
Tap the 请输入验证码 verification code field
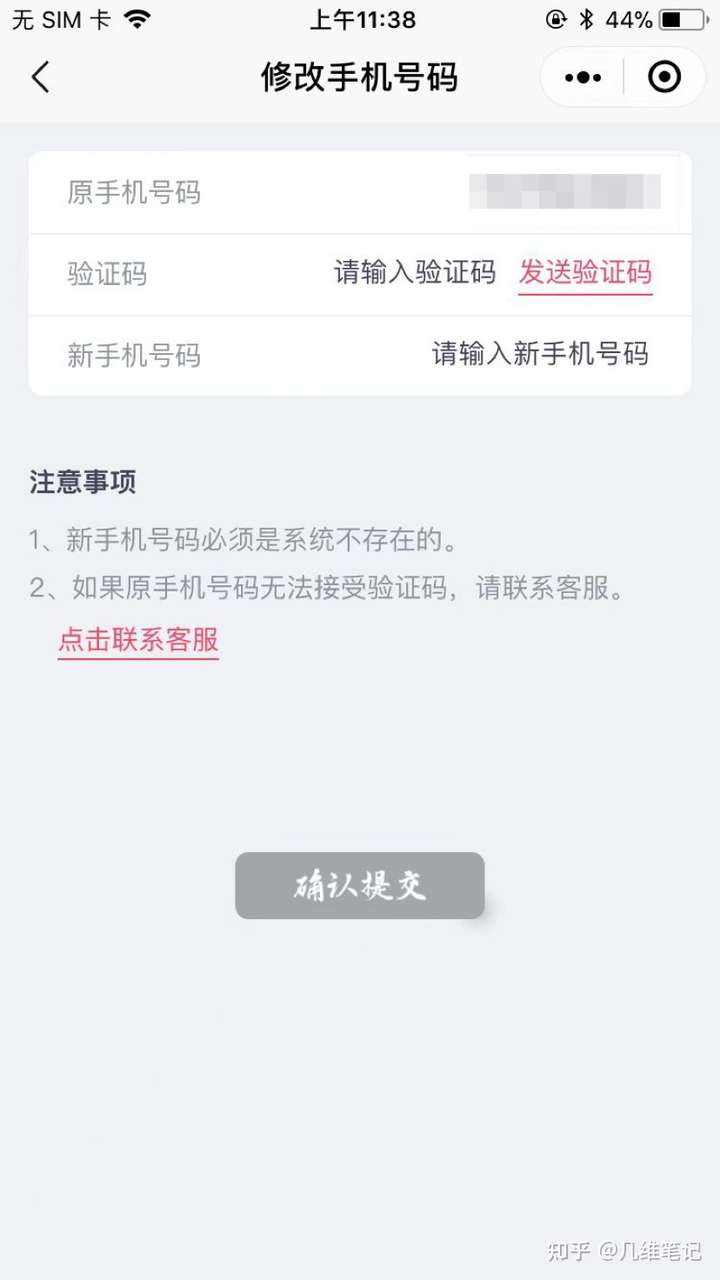[414, 272]
